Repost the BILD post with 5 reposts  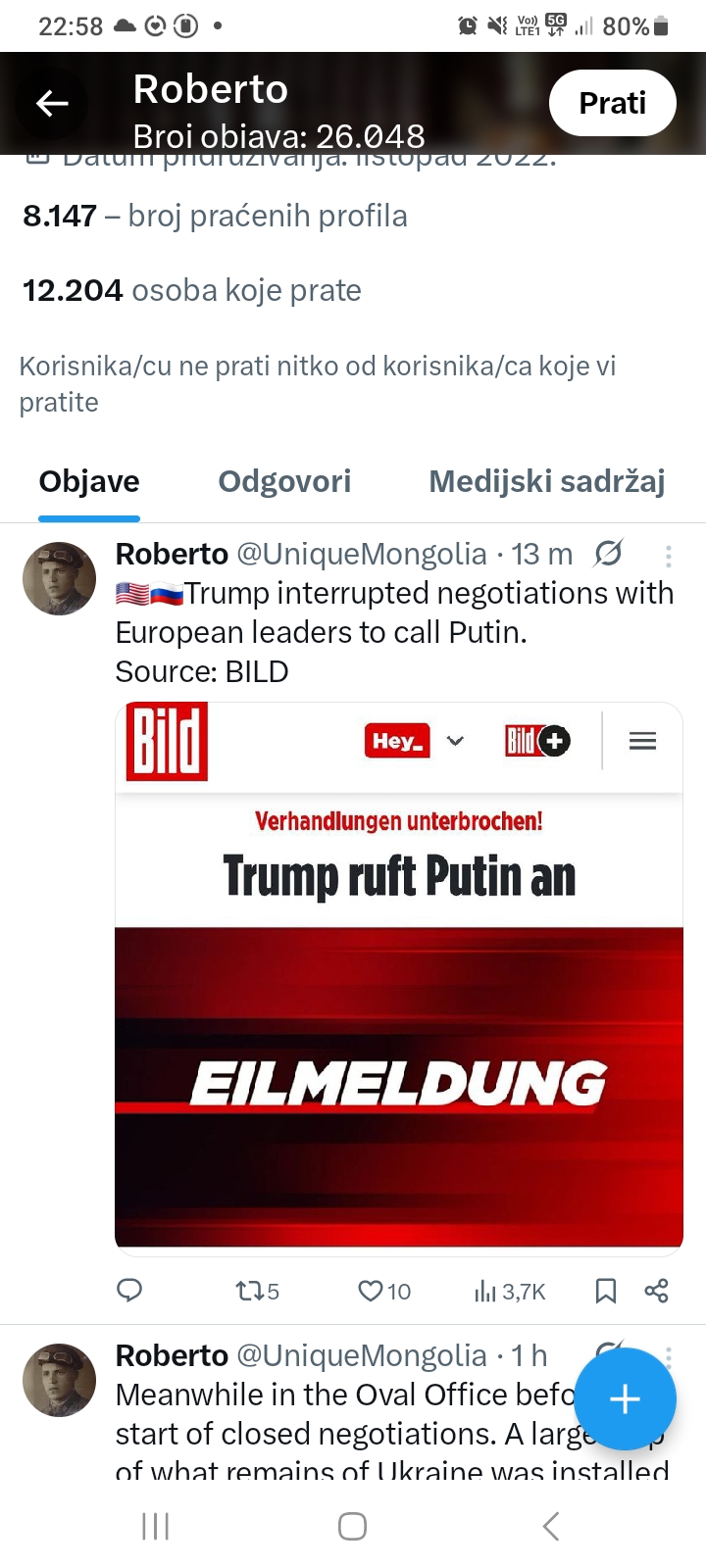[x=257, y=1291]
